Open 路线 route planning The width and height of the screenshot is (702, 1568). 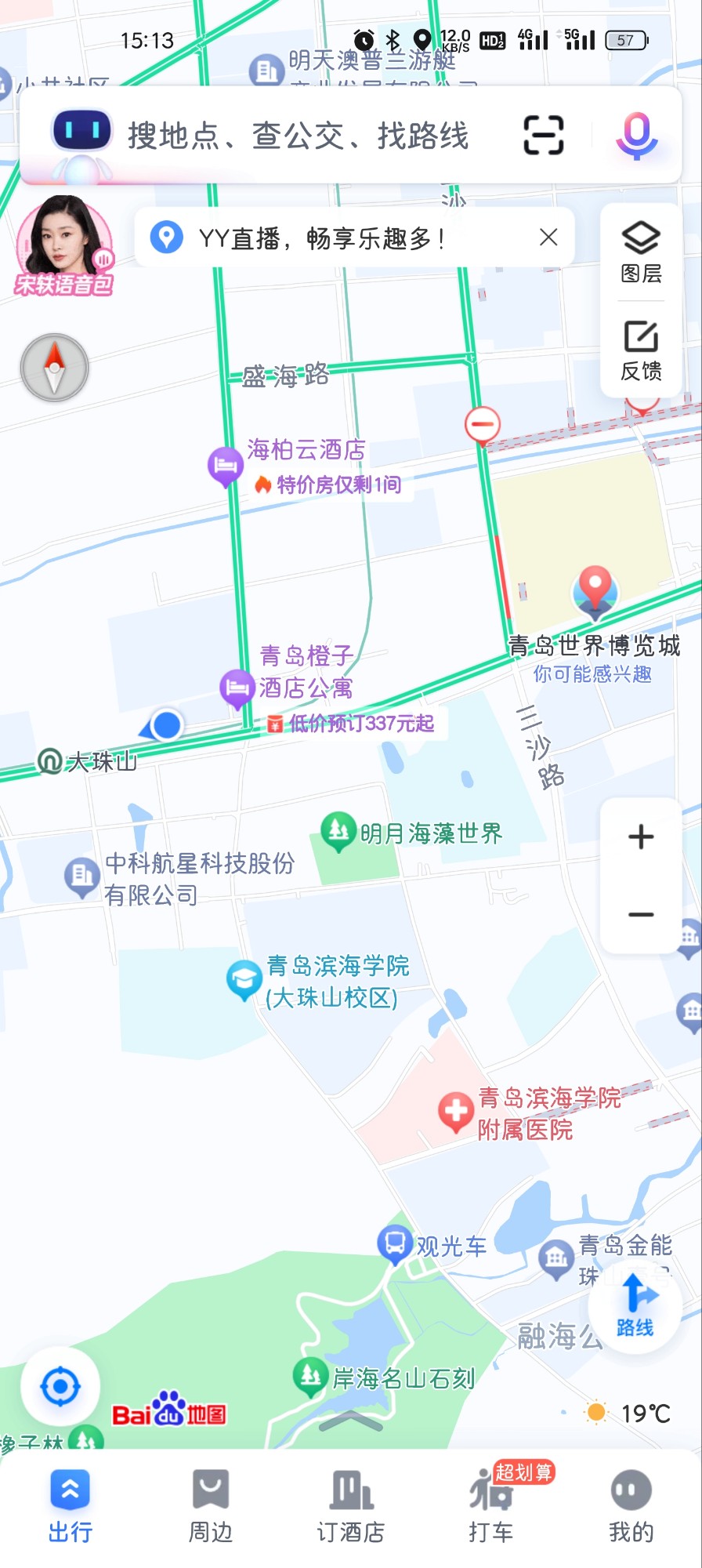point(635,1305)
